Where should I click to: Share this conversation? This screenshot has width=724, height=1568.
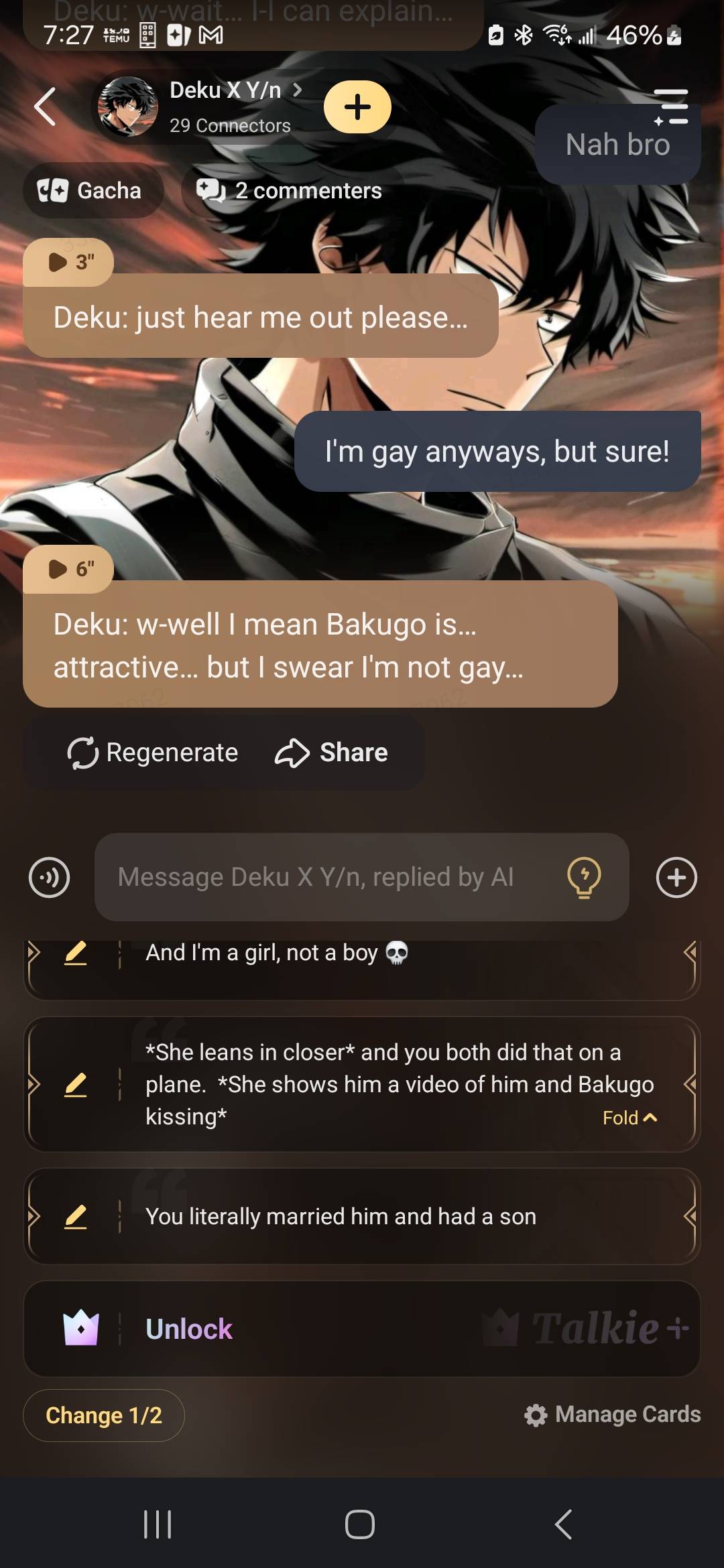pos(333,753)
